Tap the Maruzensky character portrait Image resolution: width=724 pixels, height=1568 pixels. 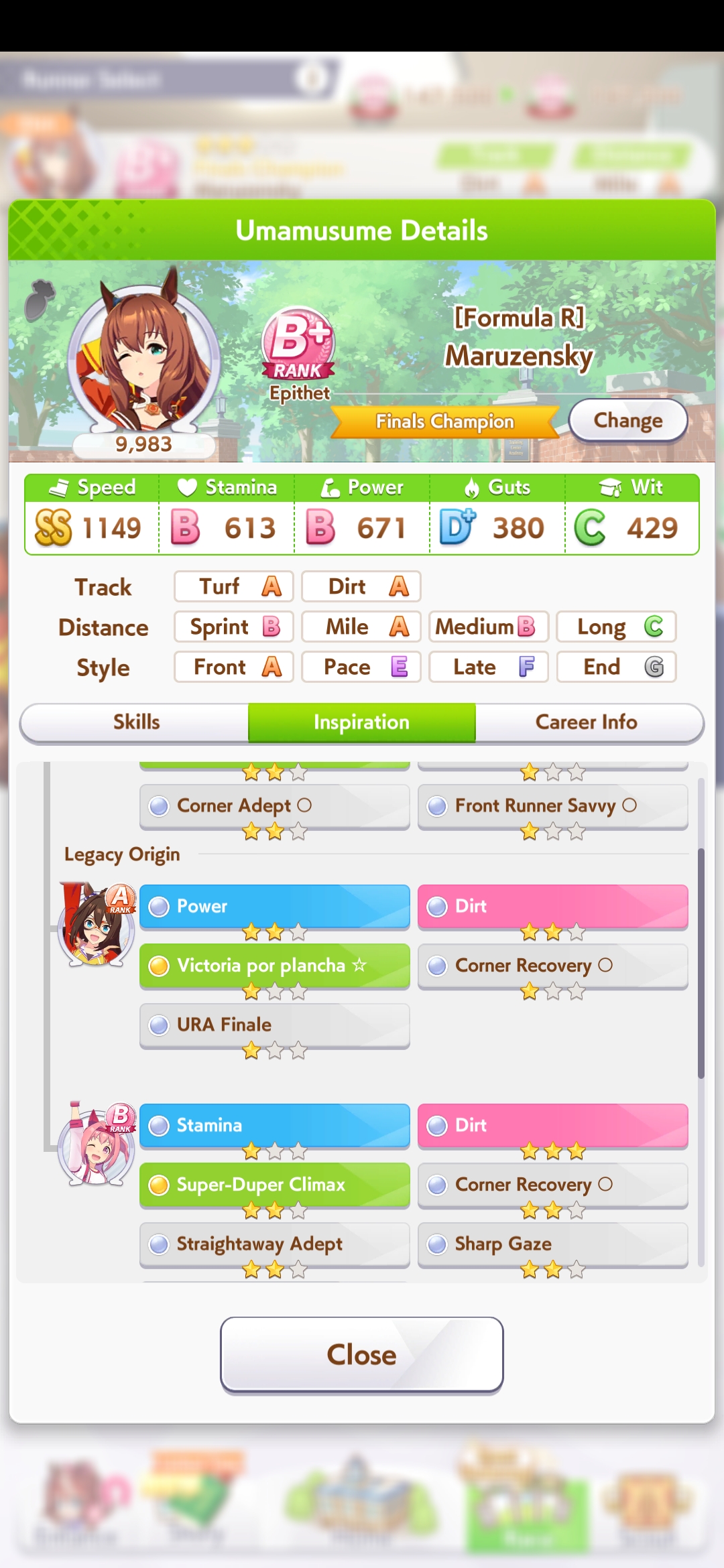[143, 358]
